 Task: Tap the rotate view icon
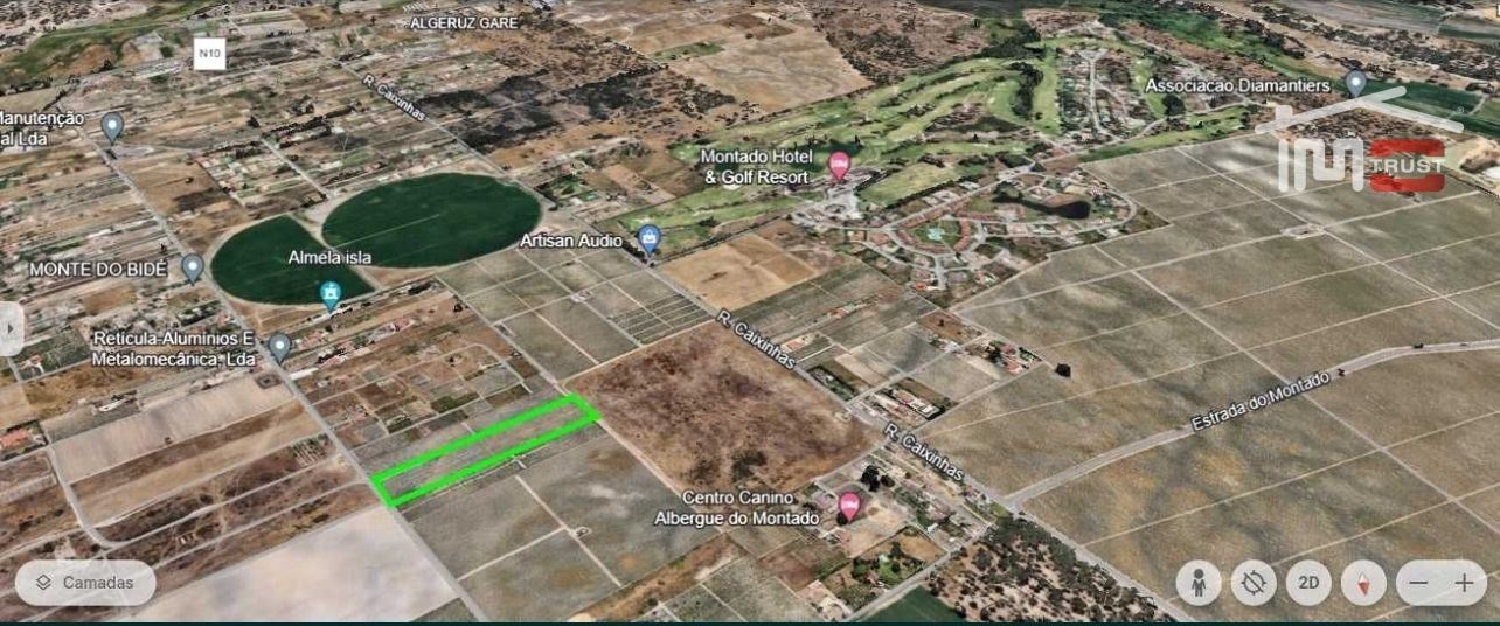tap(1253, 583)
